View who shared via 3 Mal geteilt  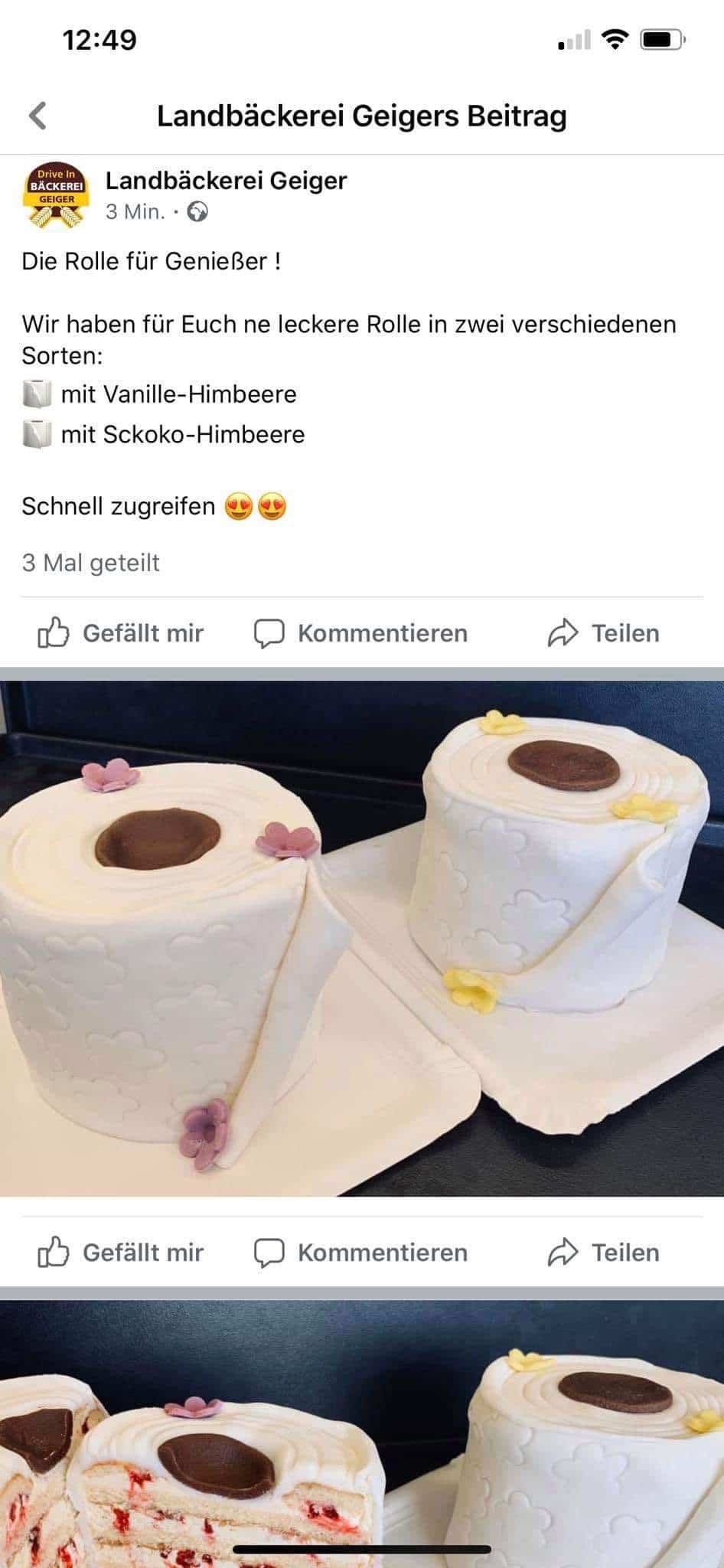tap(90, 563)
